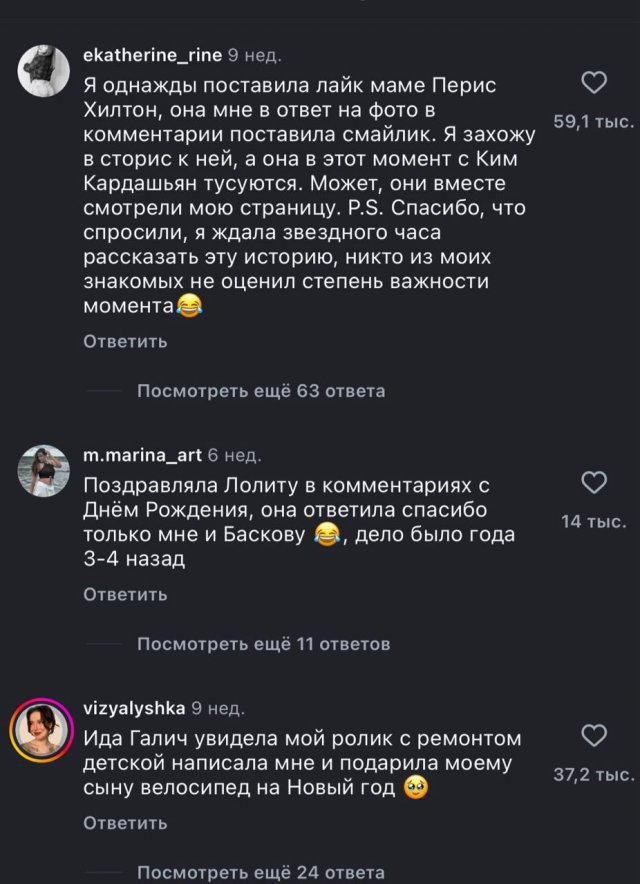The width and height of the screenshot is (640, 884).
Task: Reply to vizyalyshka's comment
Action: [x=125, y=823]
